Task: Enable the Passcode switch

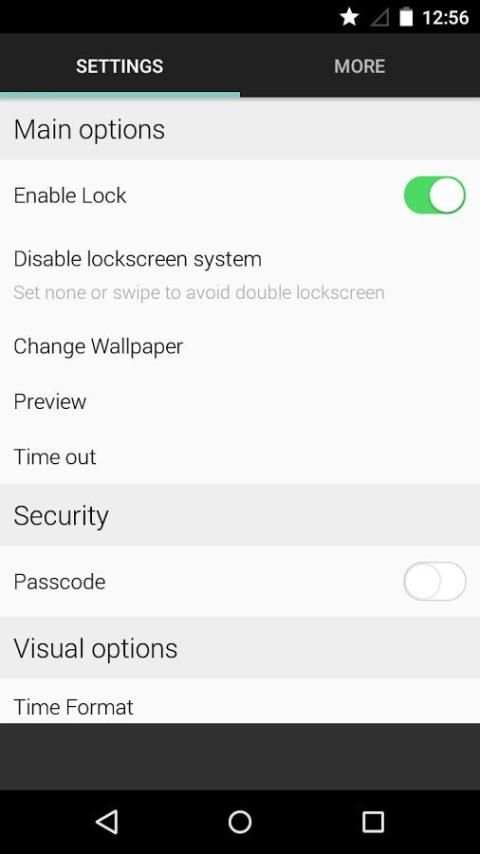Action: (435, 581)
